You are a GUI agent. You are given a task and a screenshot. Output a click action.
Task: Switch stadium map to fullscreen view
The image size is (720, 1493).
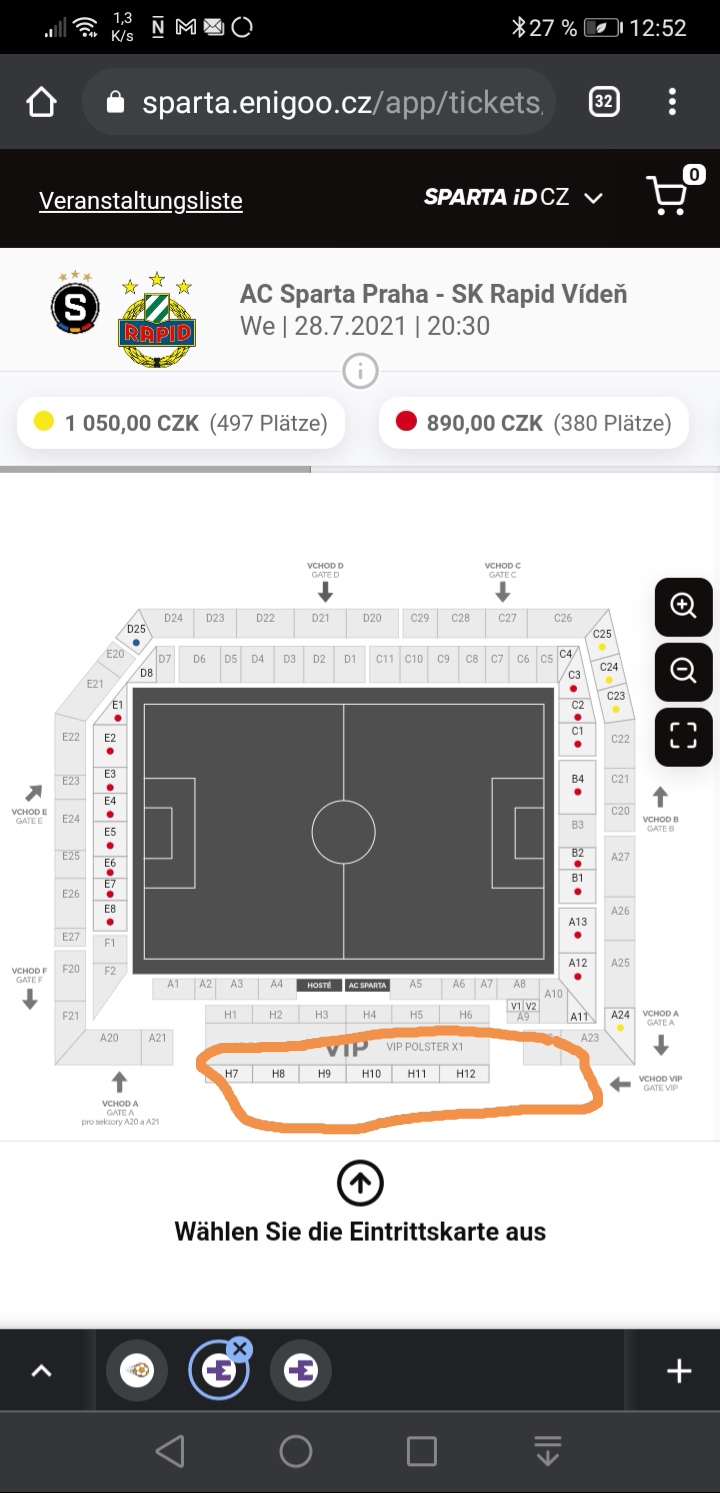click(x=683, y=737)
